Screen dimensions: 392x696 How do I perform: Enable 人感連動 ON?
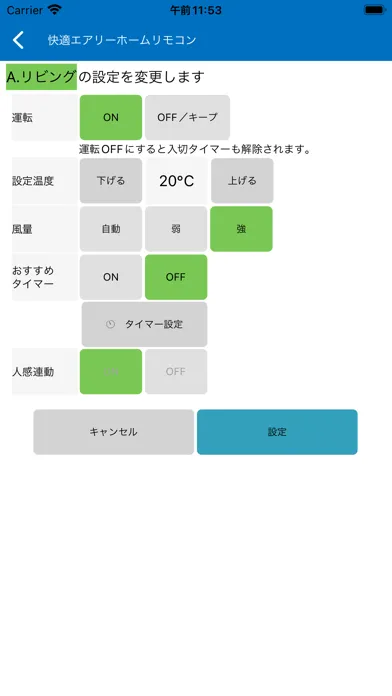click(x=111, y=372)
